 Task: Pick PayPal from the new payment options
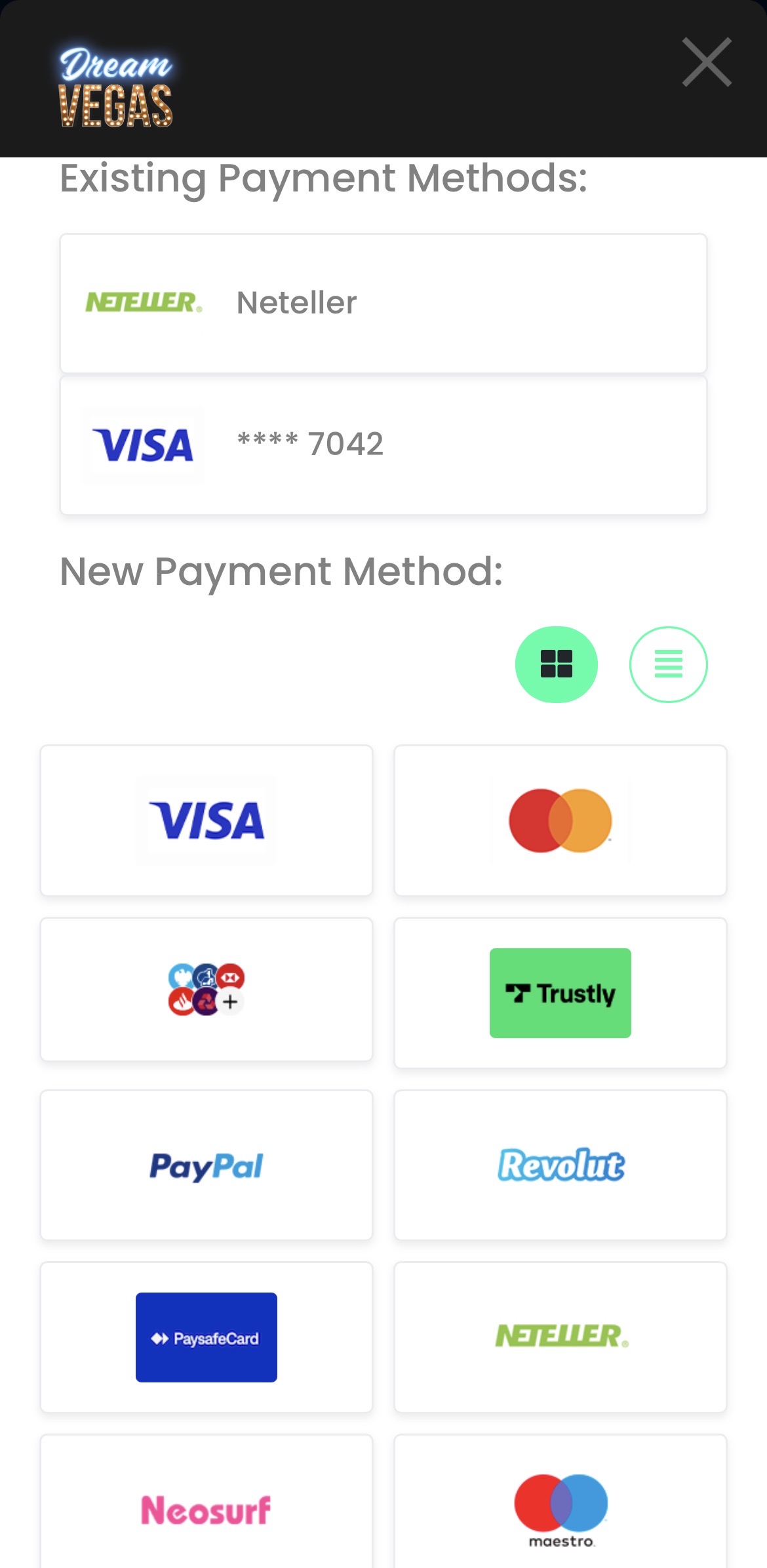(206, 1163)
